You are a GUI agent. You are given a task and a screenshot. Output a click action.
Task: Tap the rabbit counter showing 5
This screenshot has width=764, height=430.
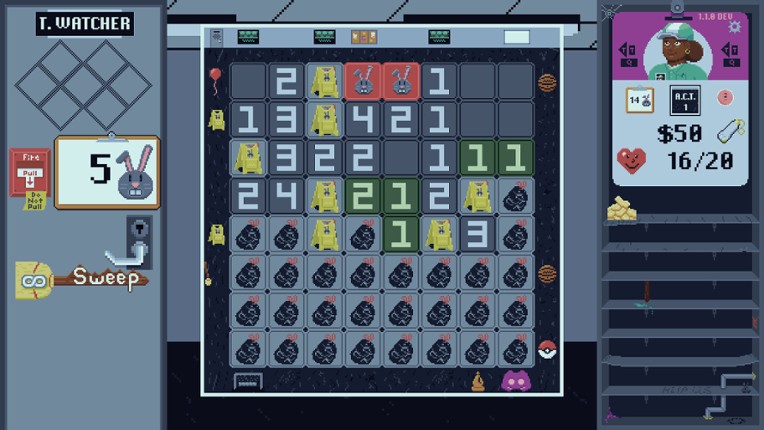[x=107, y=172]
